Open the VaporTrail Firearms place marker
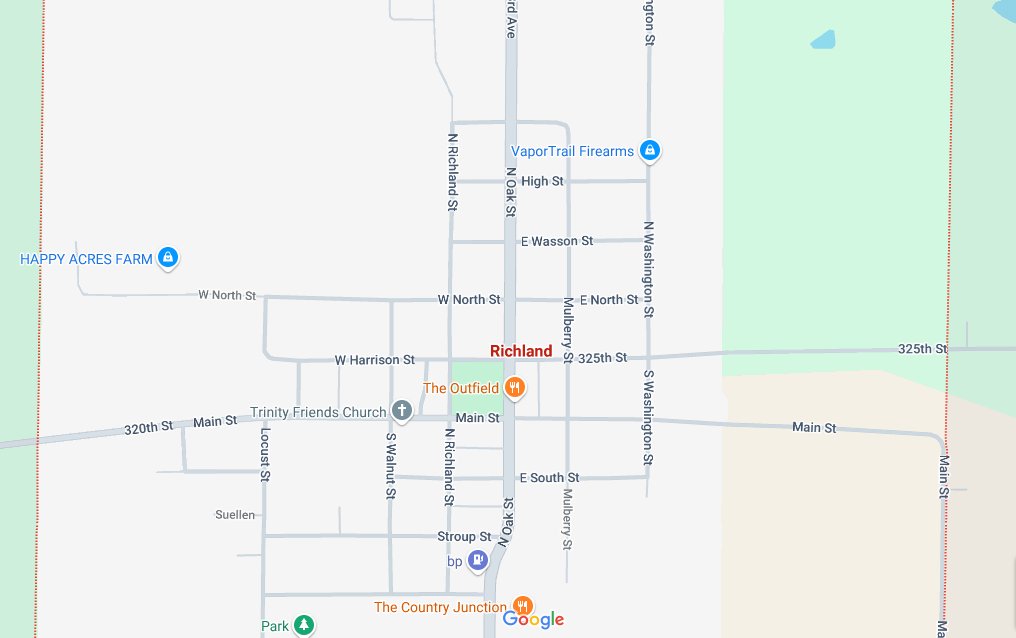 [649, 151]
